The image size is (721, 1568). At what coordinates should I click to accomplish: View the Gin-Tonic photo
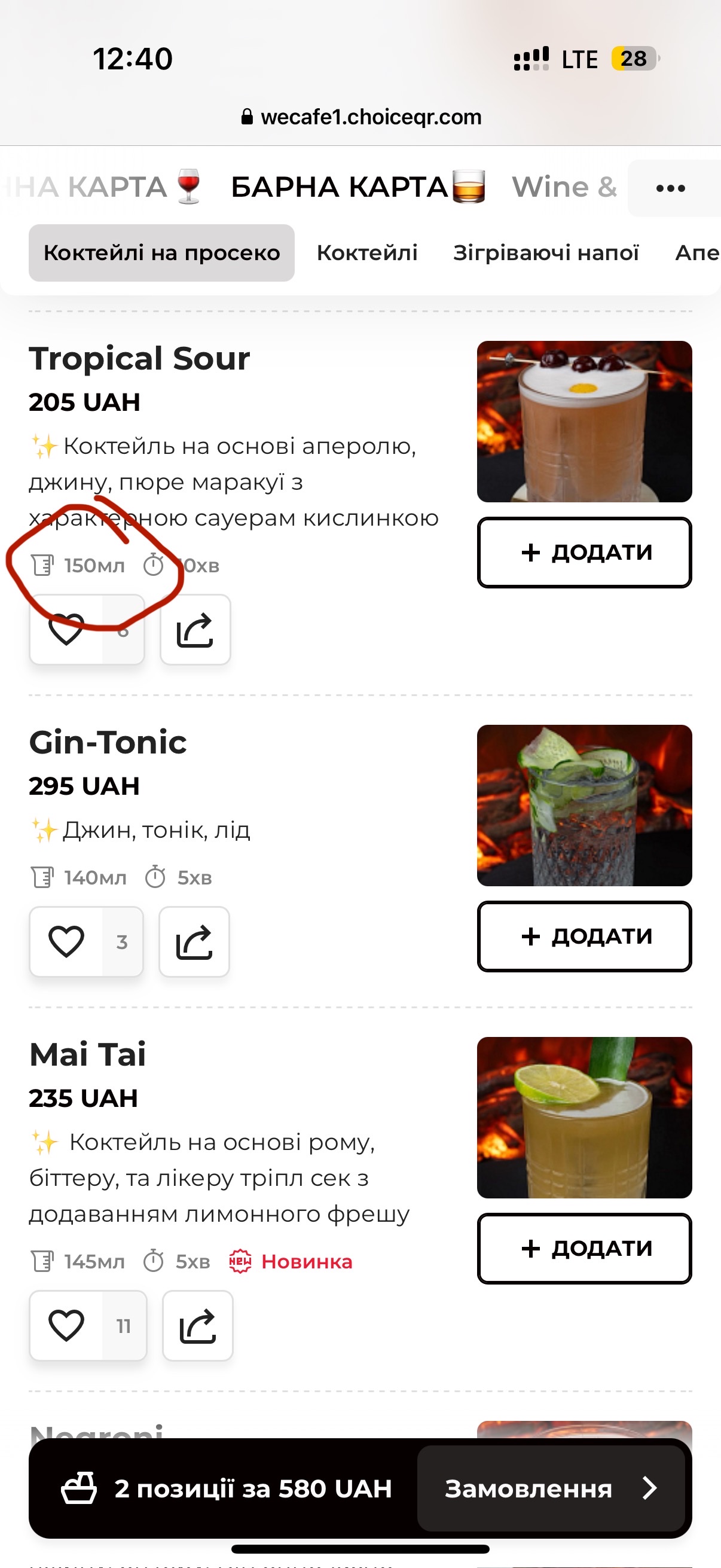(x=585, y=806)
